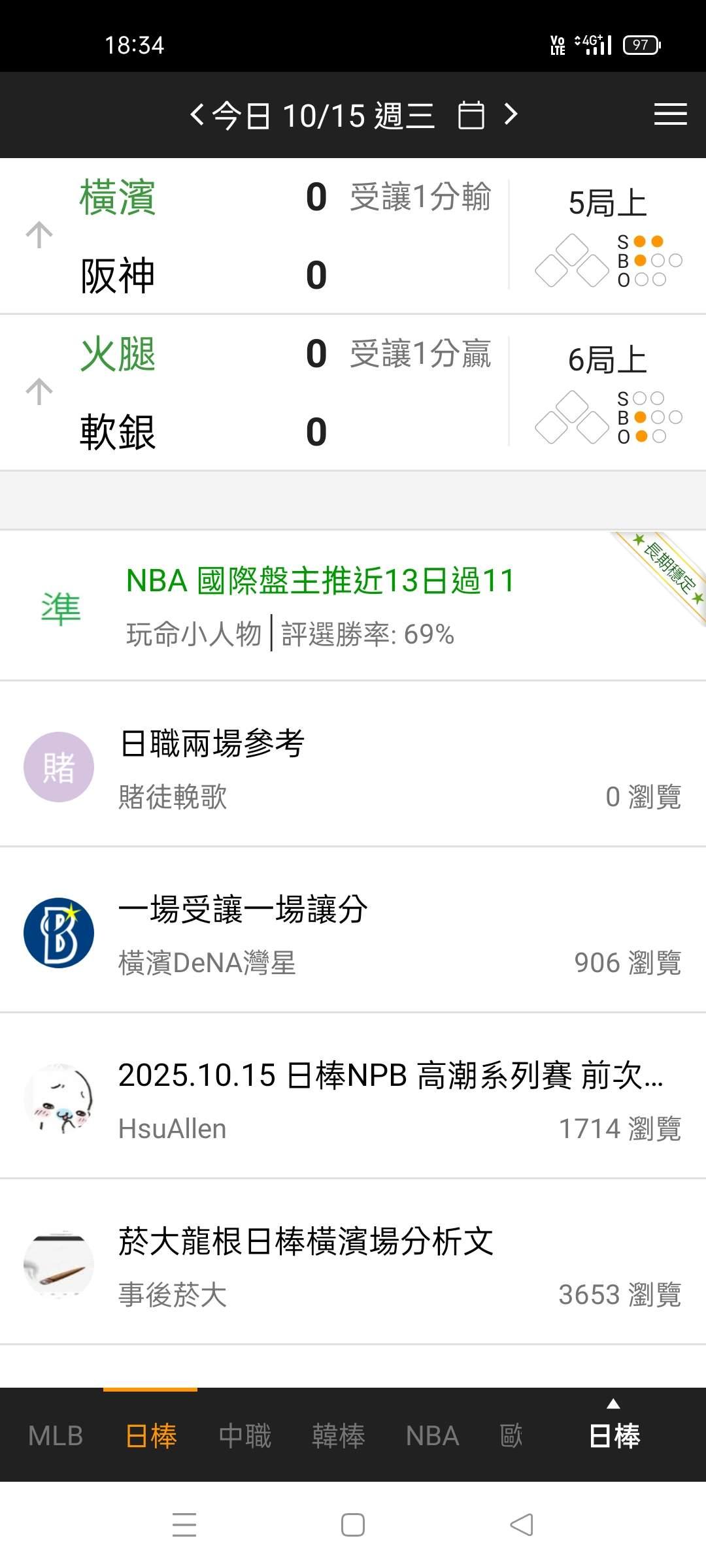Open the 火腿 vs 軟銀 game
The width and height of the screenshot is (706, 1568).
click(x=261, y=393)
